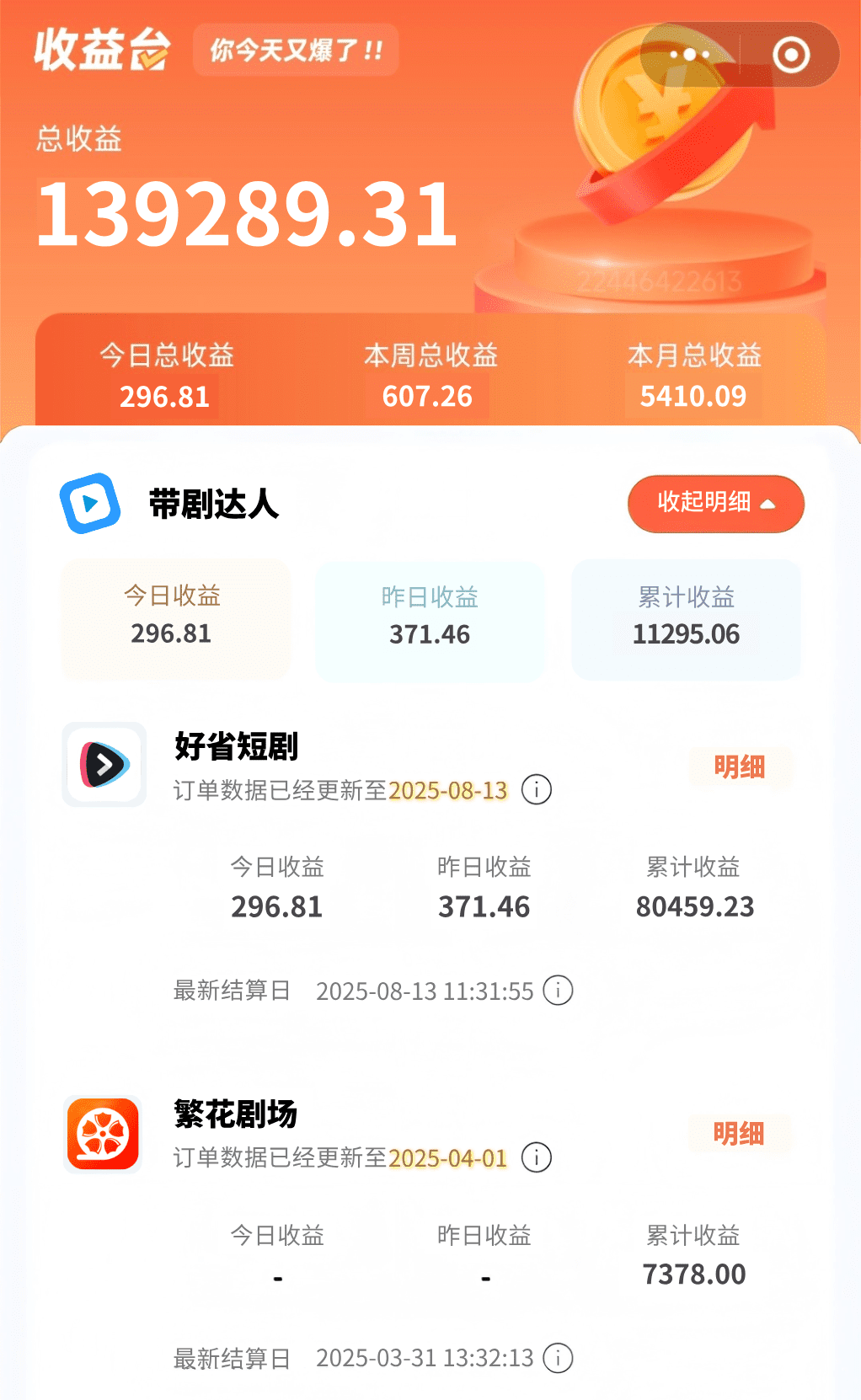Tap the info icon beside 2025-04-01 order date
Viewport: 861px width, 1400px height.
tap(537, 1157)
